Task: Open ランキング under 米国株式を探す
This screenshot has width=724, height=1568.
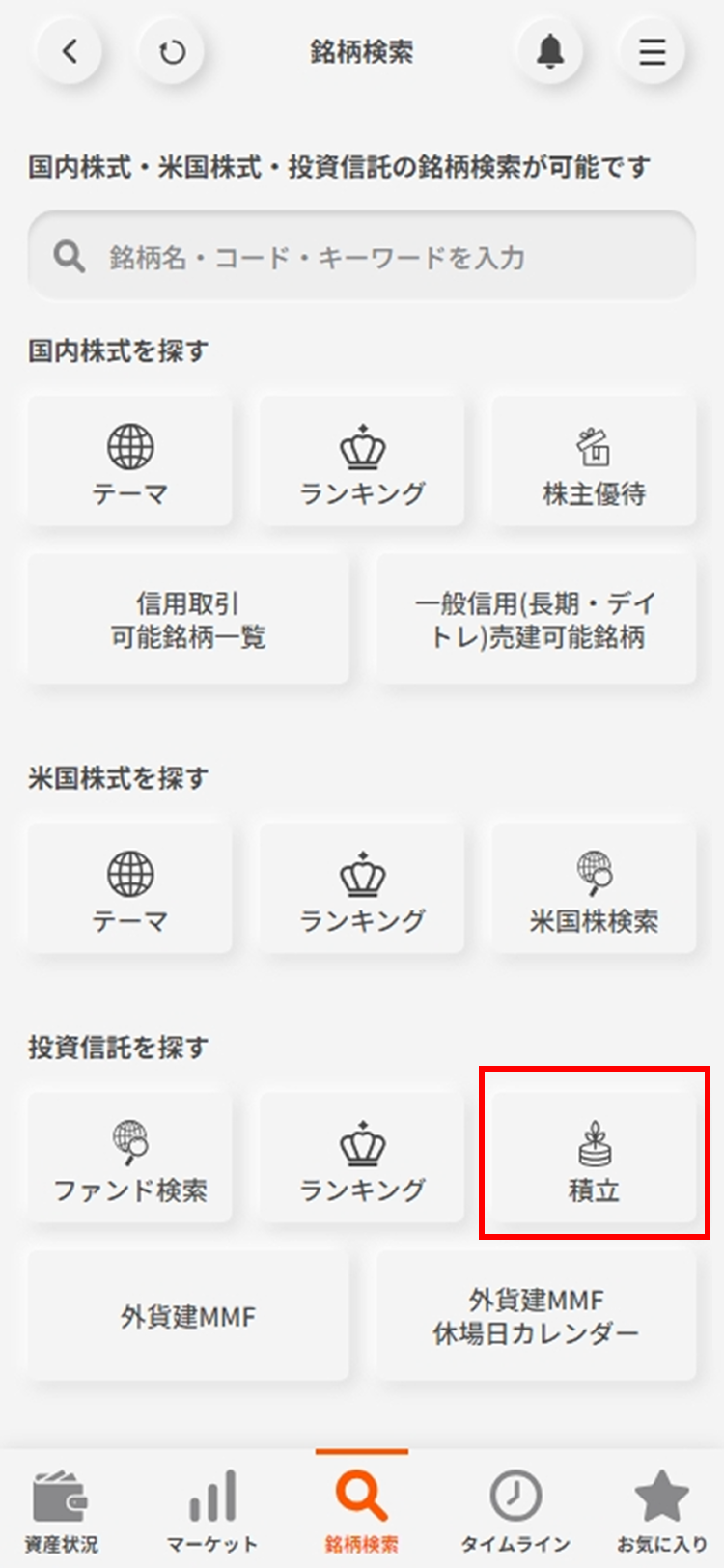Action: coord(362,890)
